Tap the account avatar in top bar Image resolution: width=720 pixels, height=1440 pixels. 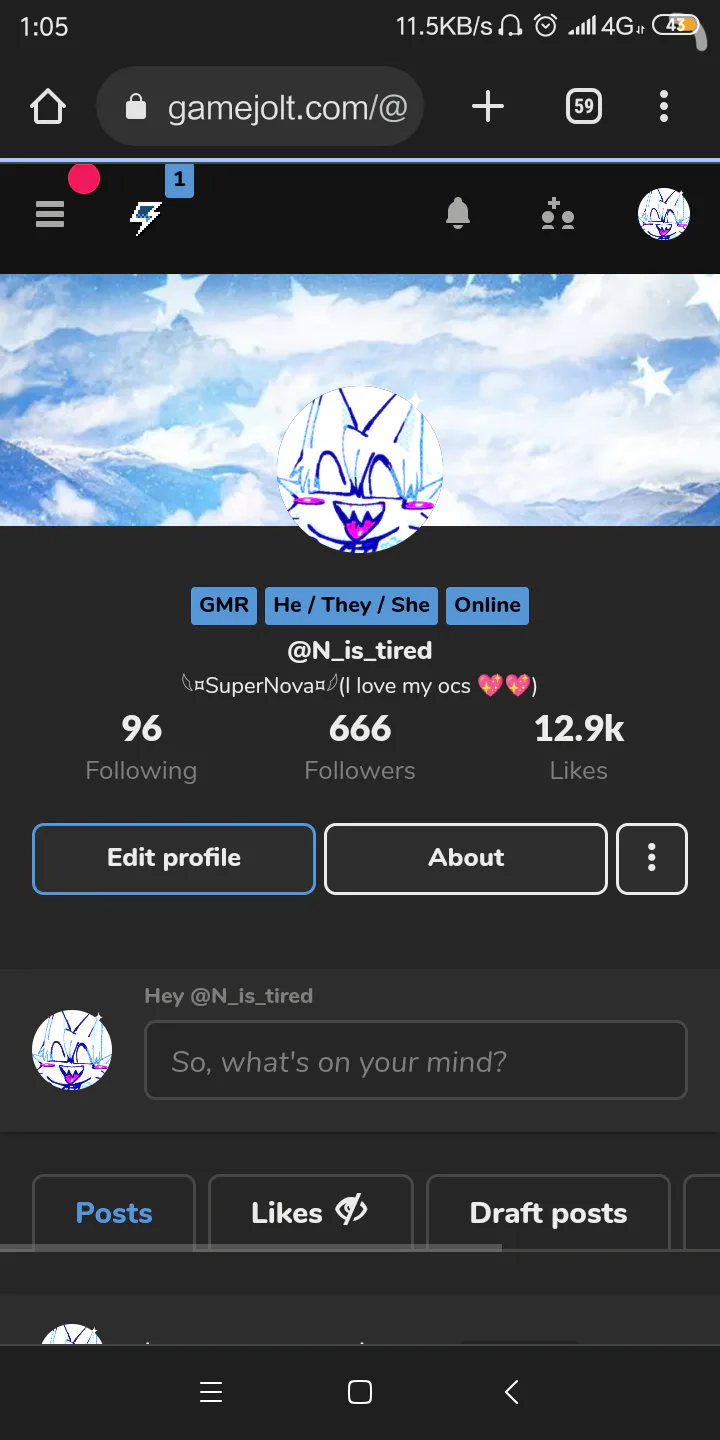point(664,214)
